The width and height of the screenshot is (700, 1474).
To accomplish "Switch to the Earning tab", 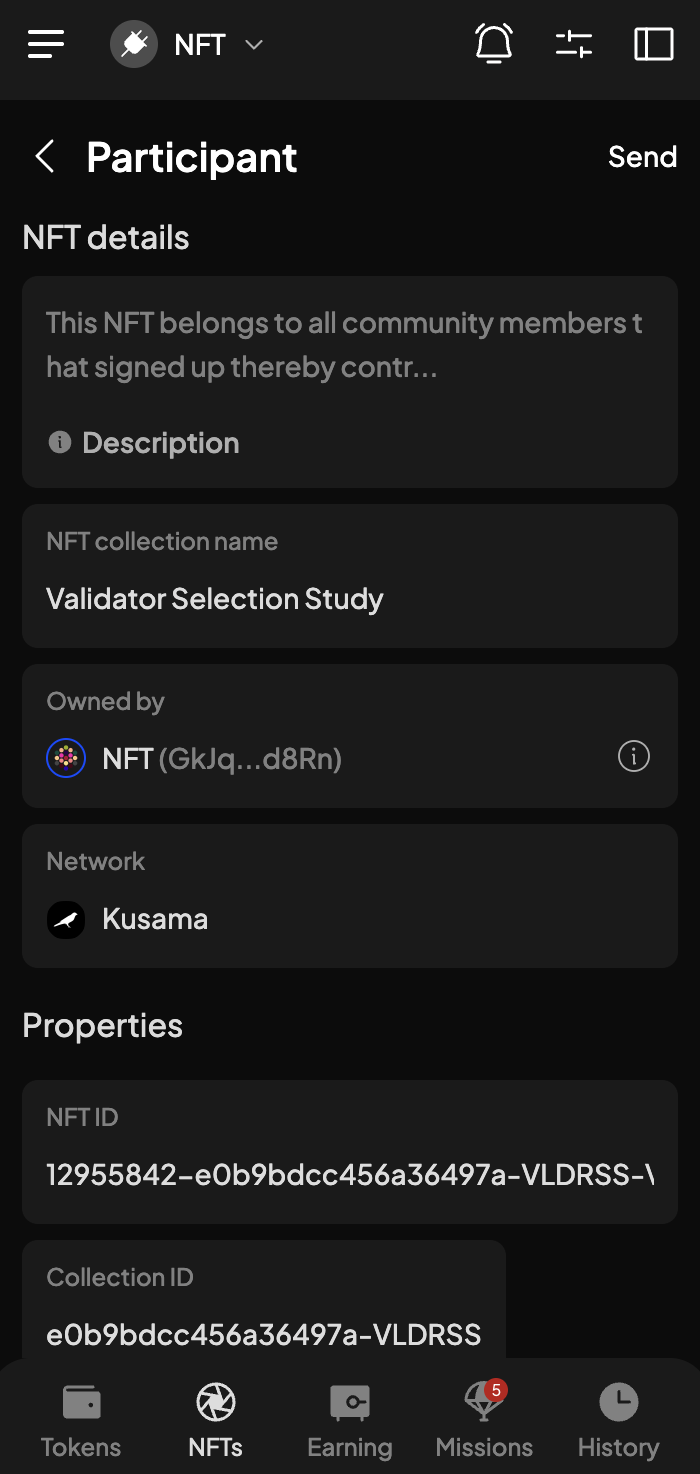I will (x=350, y=1420).
